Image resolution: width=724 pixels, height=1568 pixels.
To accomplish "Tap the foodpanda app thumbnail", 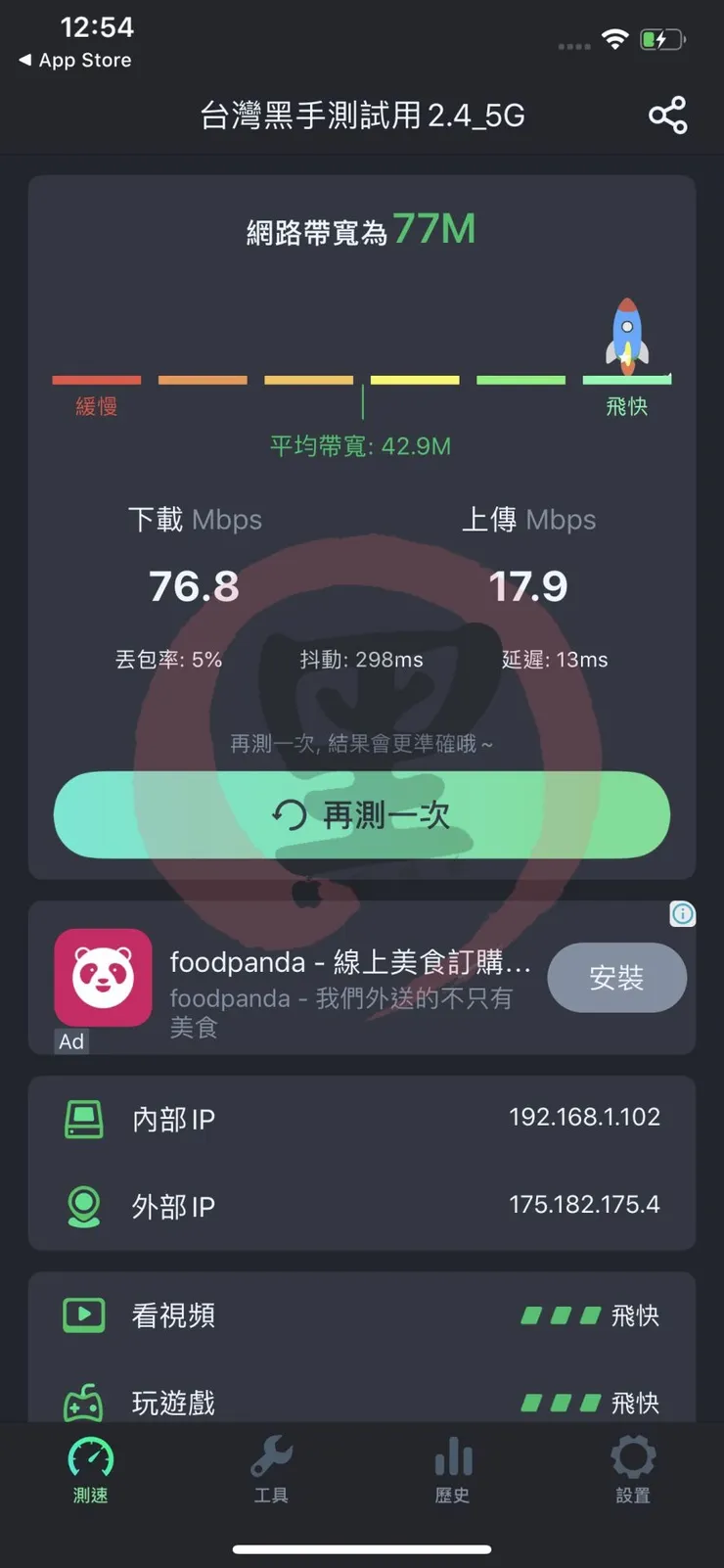I will click(x=103, y=977).
